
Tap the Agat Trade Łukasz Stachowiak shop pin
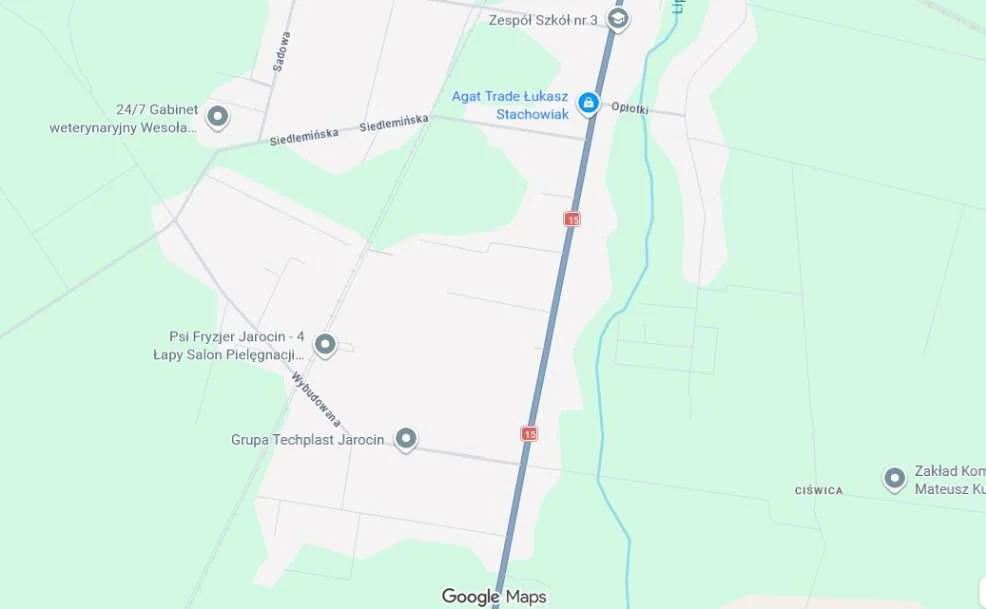pos(589,103)
